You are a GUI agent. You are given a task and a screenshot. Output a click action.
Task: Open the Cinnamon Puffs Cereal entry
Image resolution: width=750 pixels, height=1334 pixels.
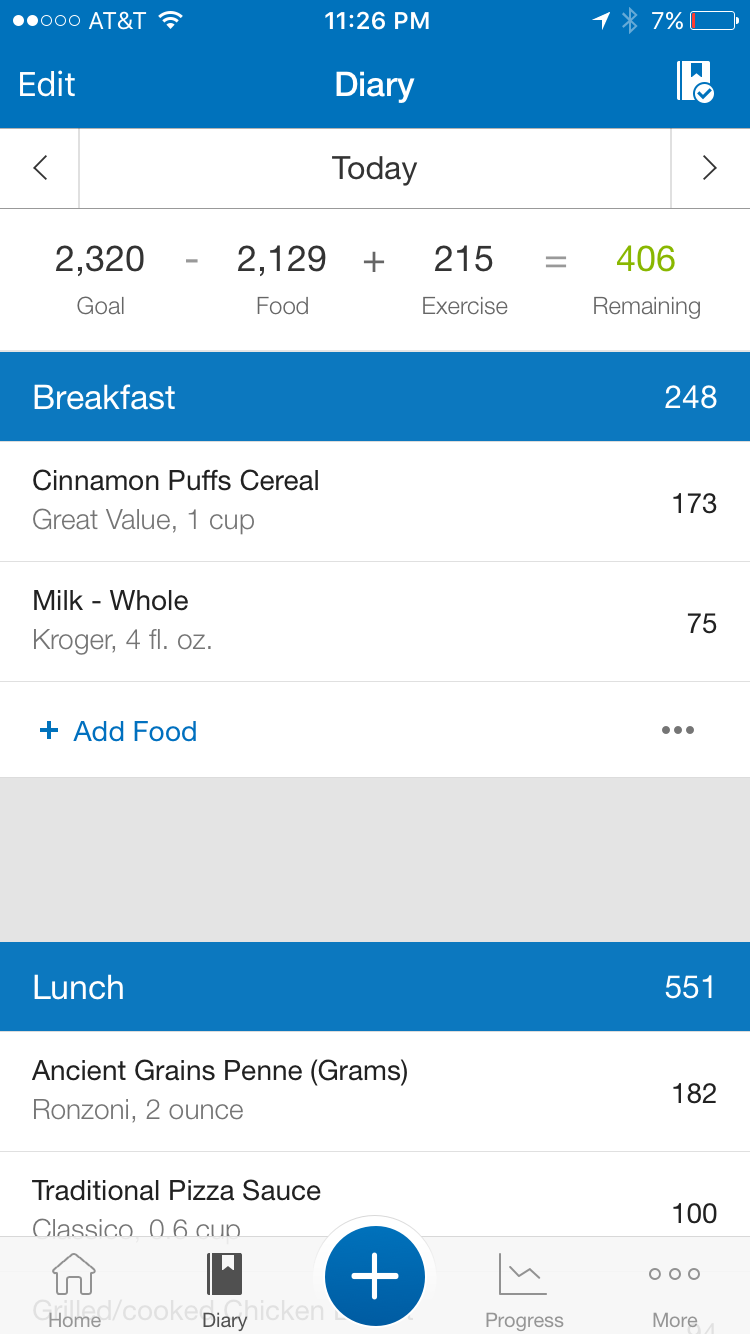pos(375,501)
